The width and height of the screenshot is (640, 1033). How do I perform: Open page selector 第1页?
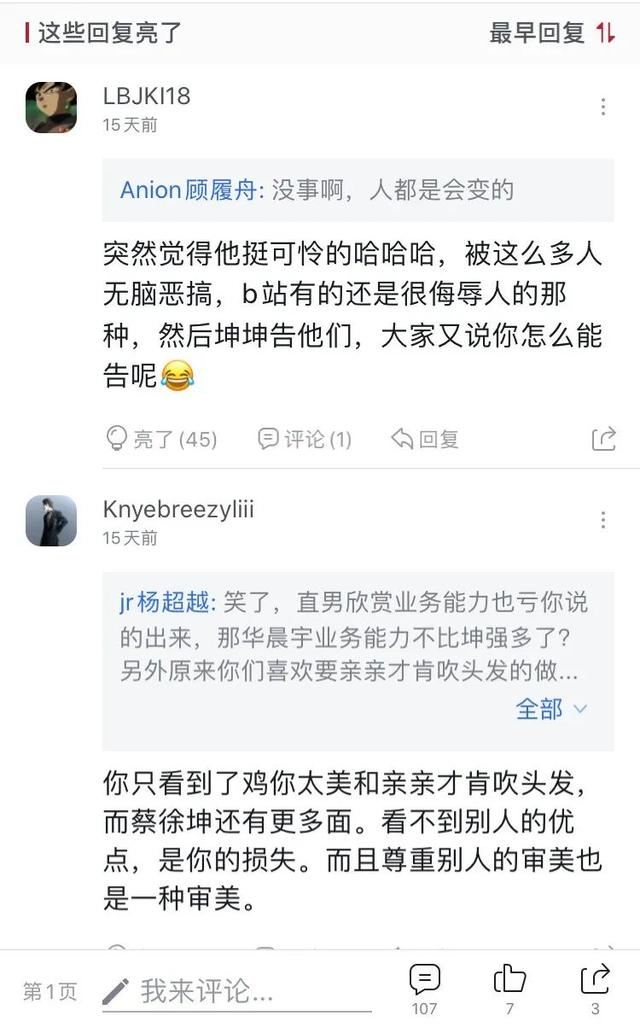(x=50, y=991)
